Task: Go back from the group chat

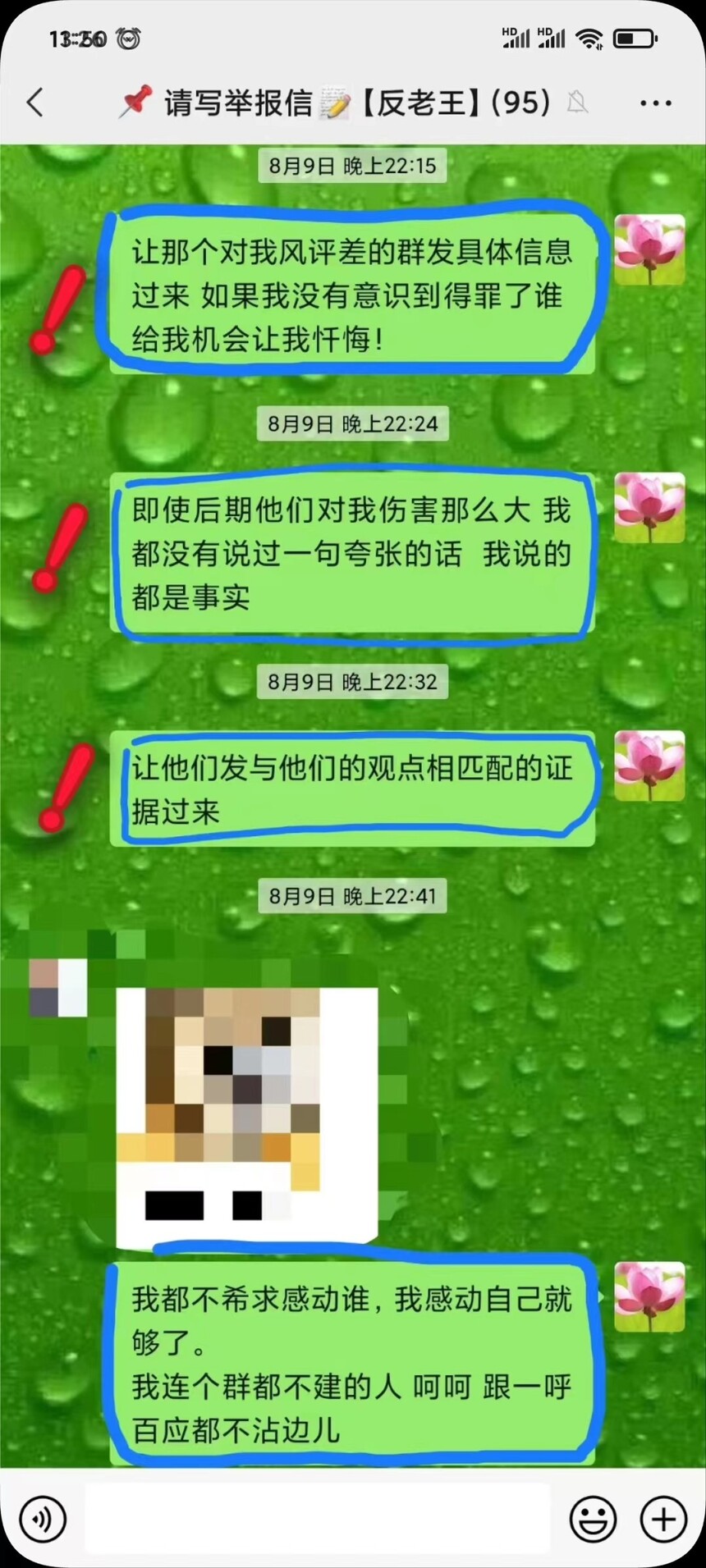Action: click(x=35, y=103)
